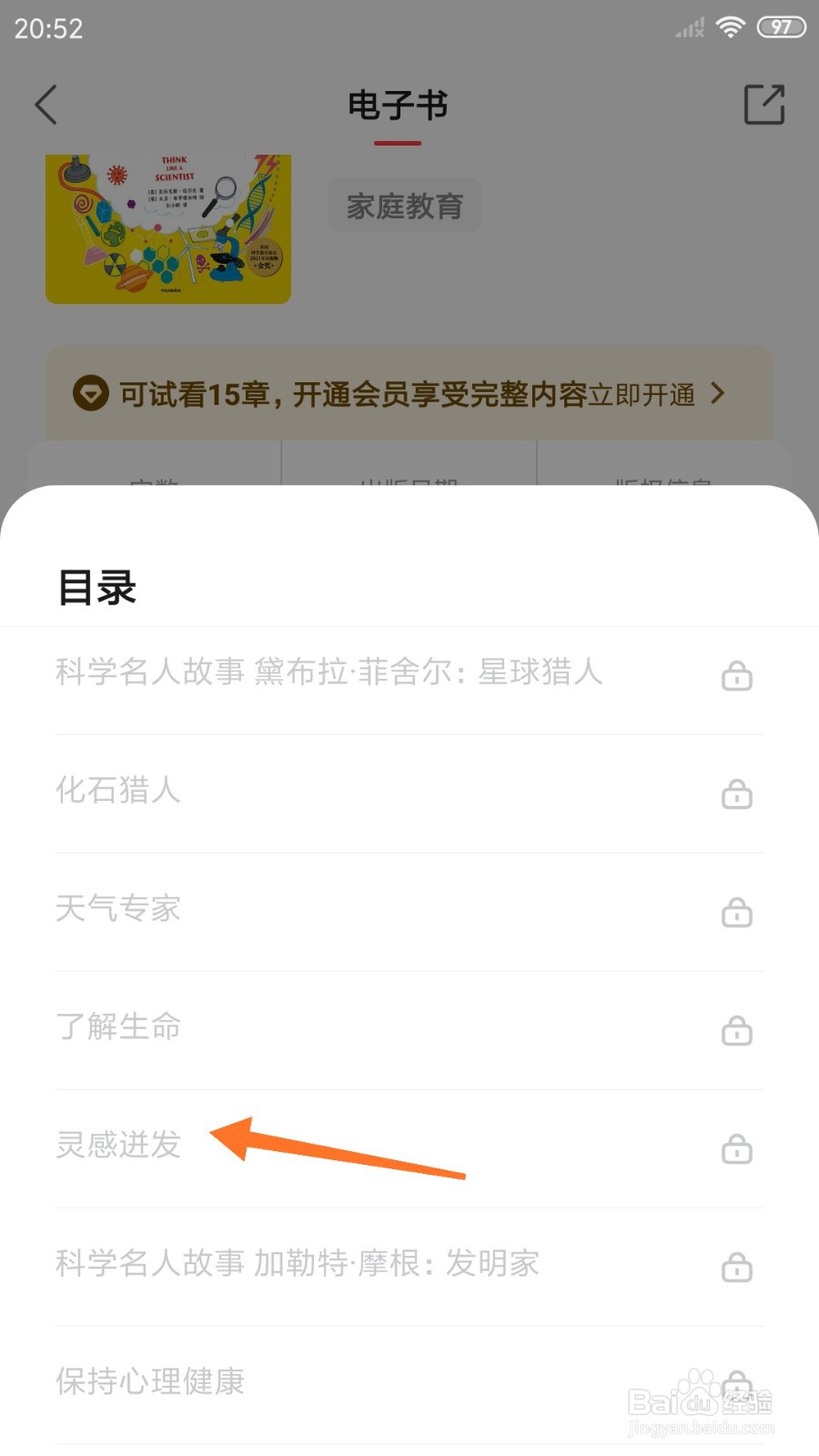Open the 版权信息 section
819x1456 pixels.
(x=664, y=473)
